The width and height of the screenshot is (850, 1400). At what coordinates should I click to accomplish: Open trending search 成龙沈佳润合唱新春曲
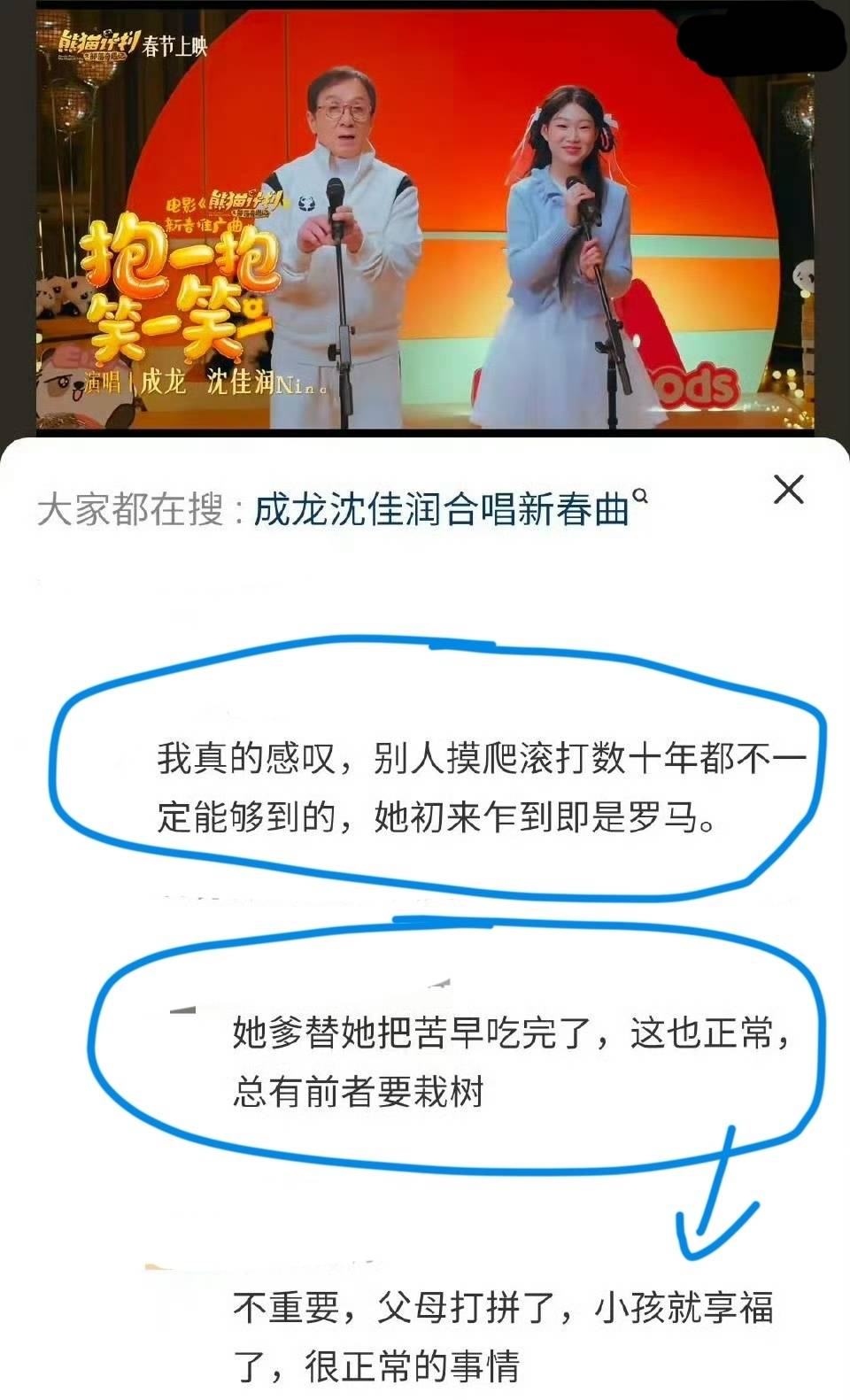pos(441,510)
